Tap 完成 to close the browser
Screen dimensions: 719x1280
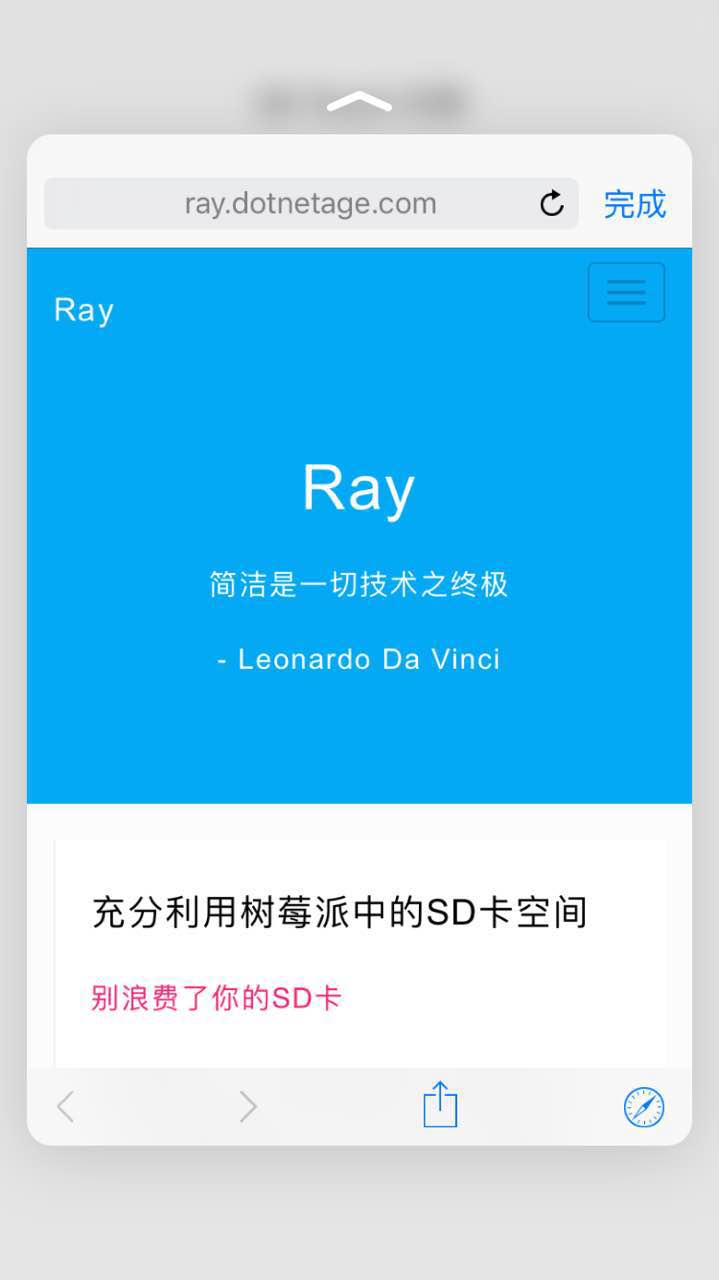tap(635, 204)
